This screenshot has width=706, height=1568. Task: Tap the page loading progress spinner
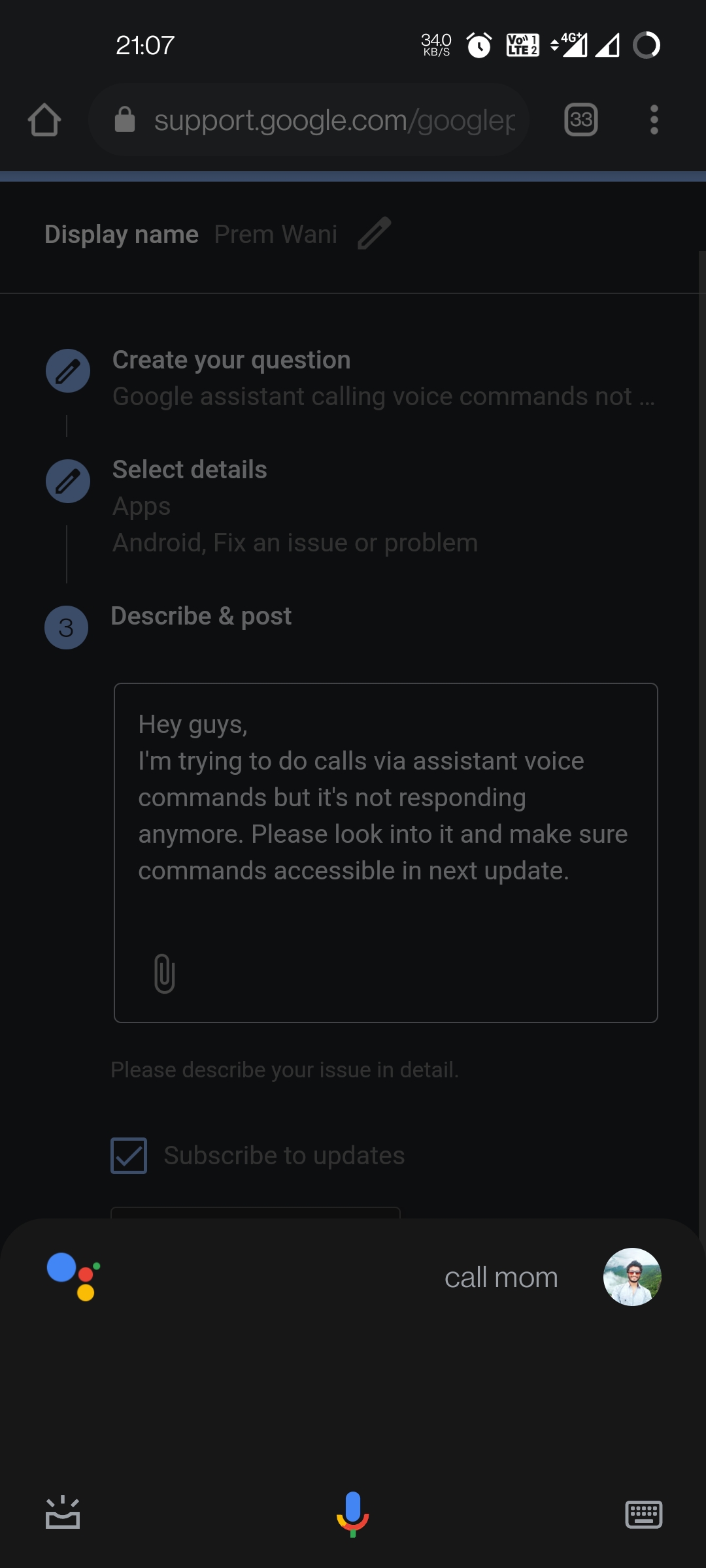(x=648, y=44)
